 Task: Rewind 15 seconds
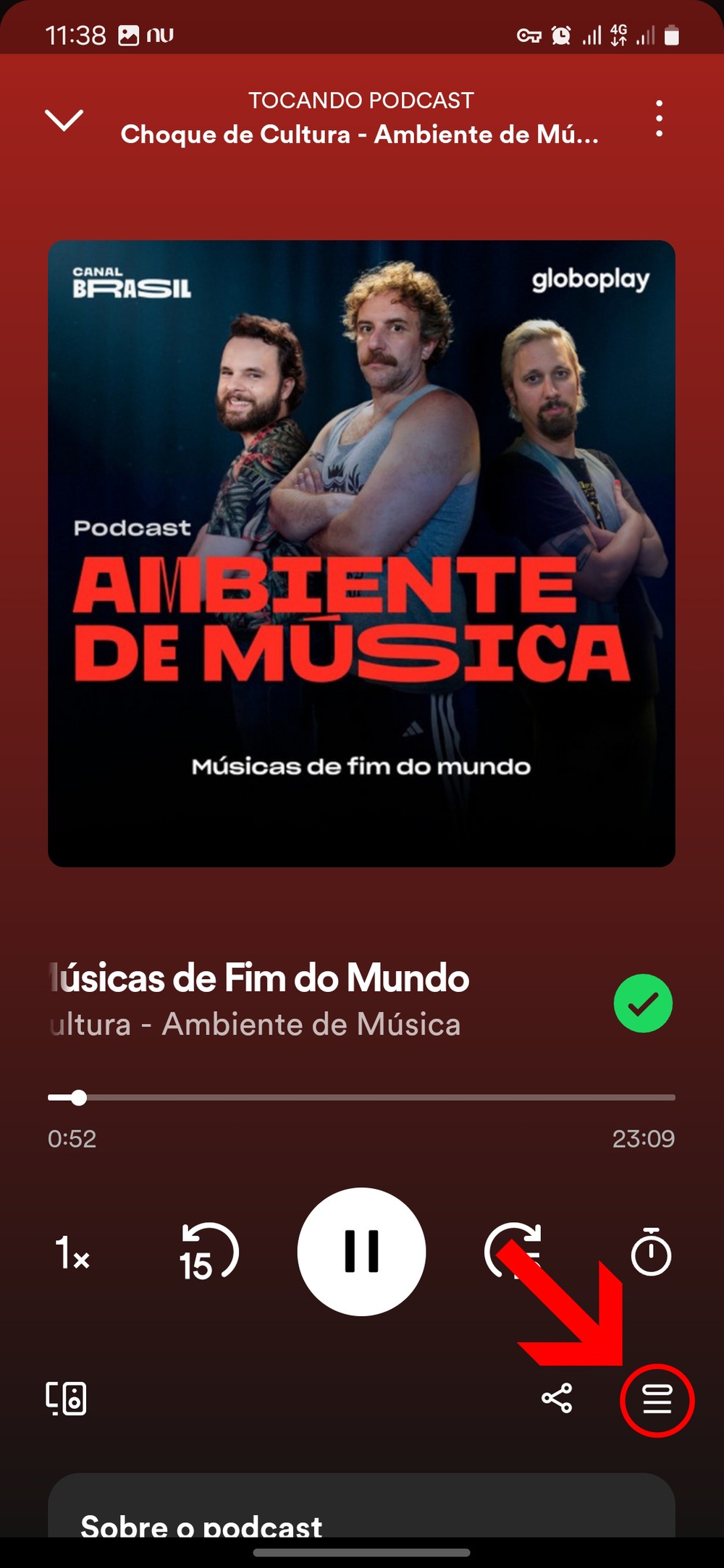(209, 1253)
